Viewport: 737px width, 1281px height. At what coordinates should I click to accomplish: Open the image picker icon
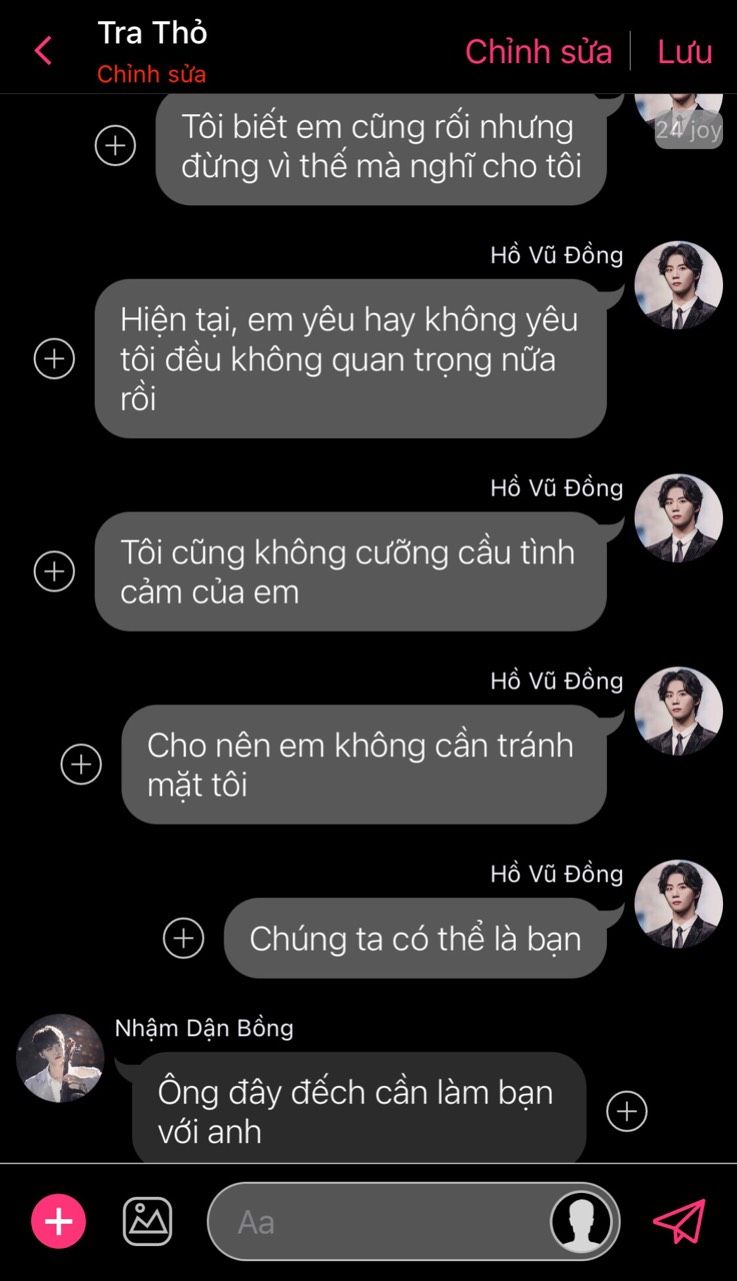tap(147, 1221)
